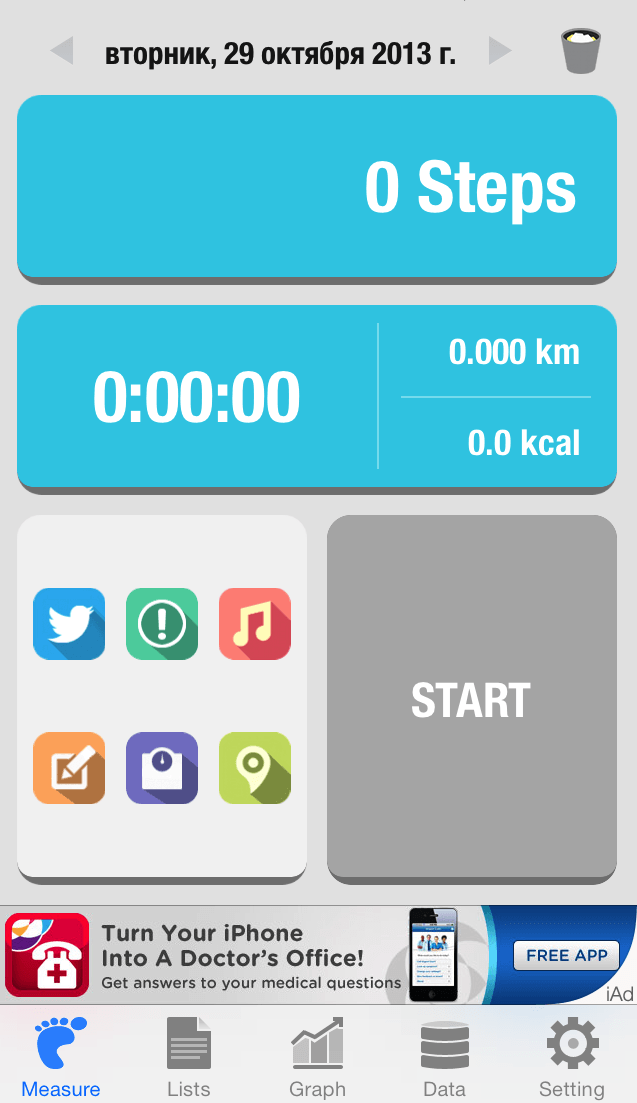Switch to the Graph tab
Screen dimensions: 637x1103
(x=317, y=1056)
